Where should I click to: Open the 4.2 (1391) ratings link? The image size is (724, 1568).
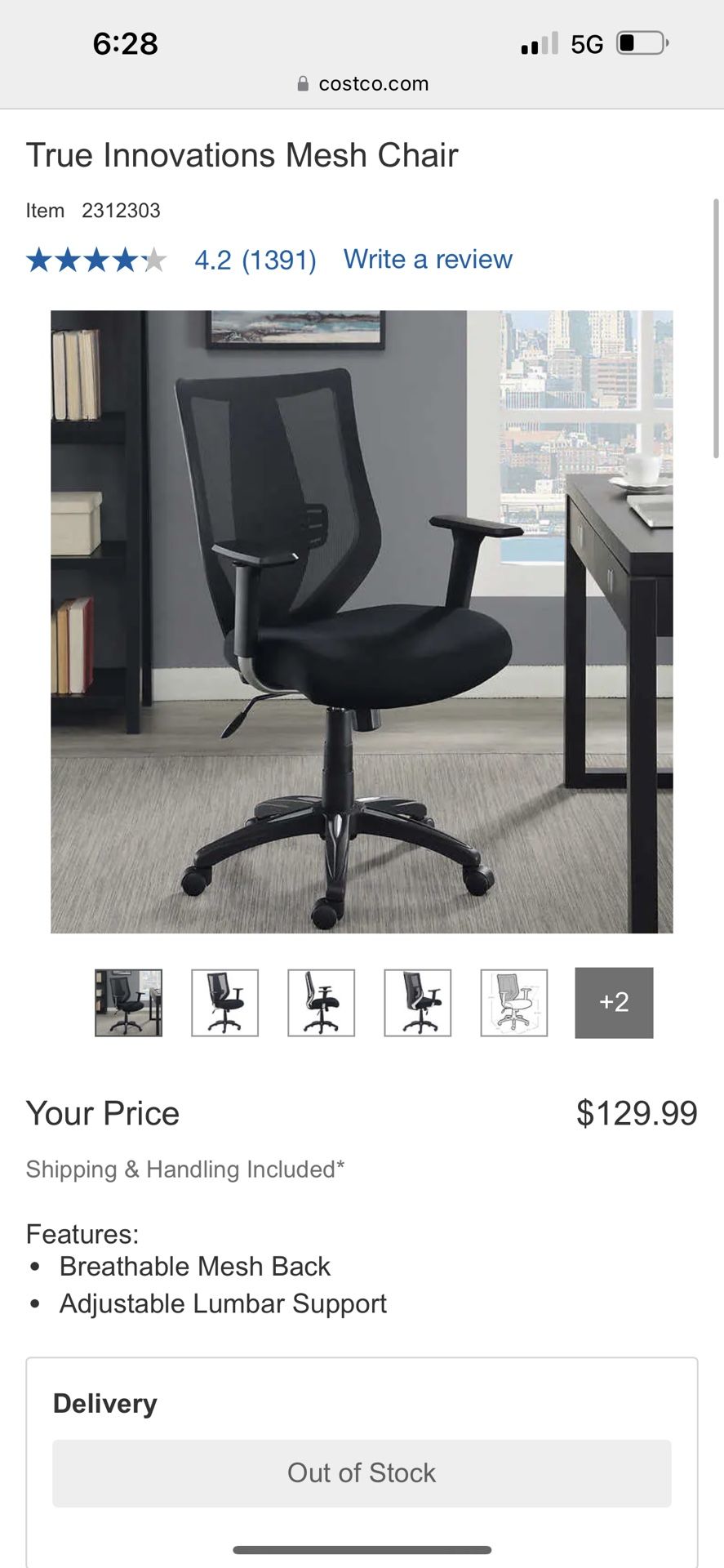255,261
